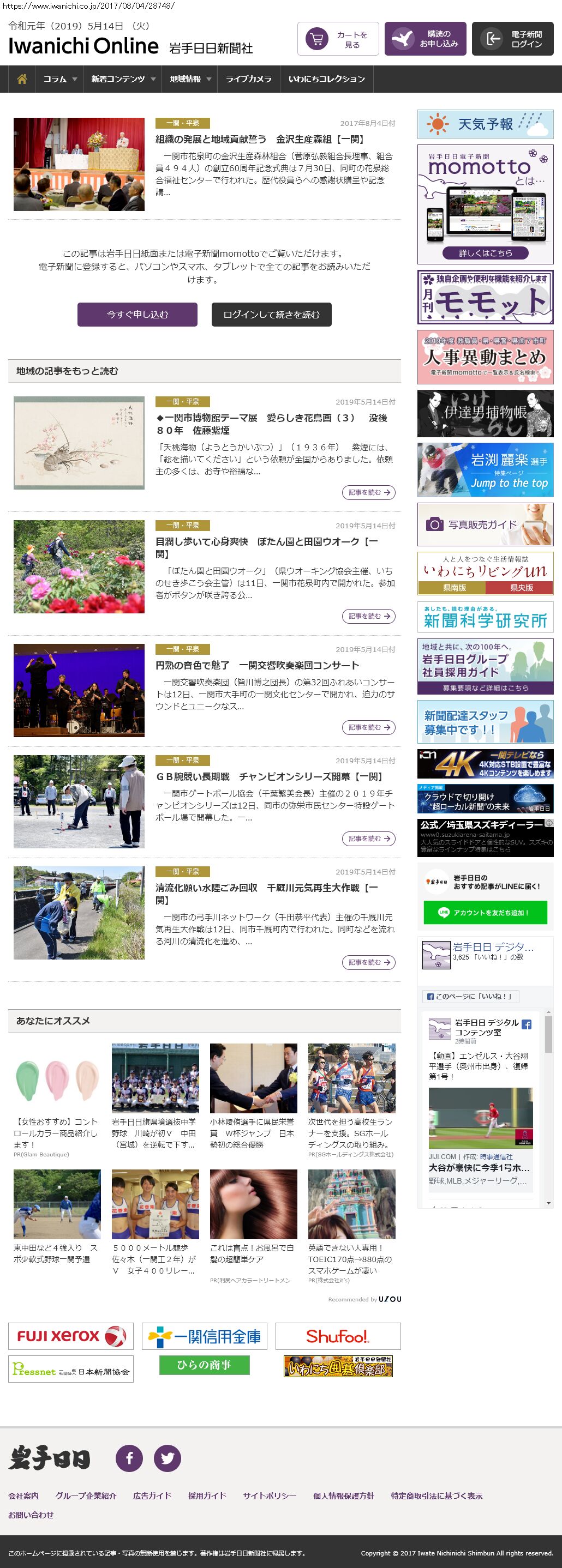Open 電子新聞ログイン login button
Screen dimensions: 562x1568
[513, 39]
